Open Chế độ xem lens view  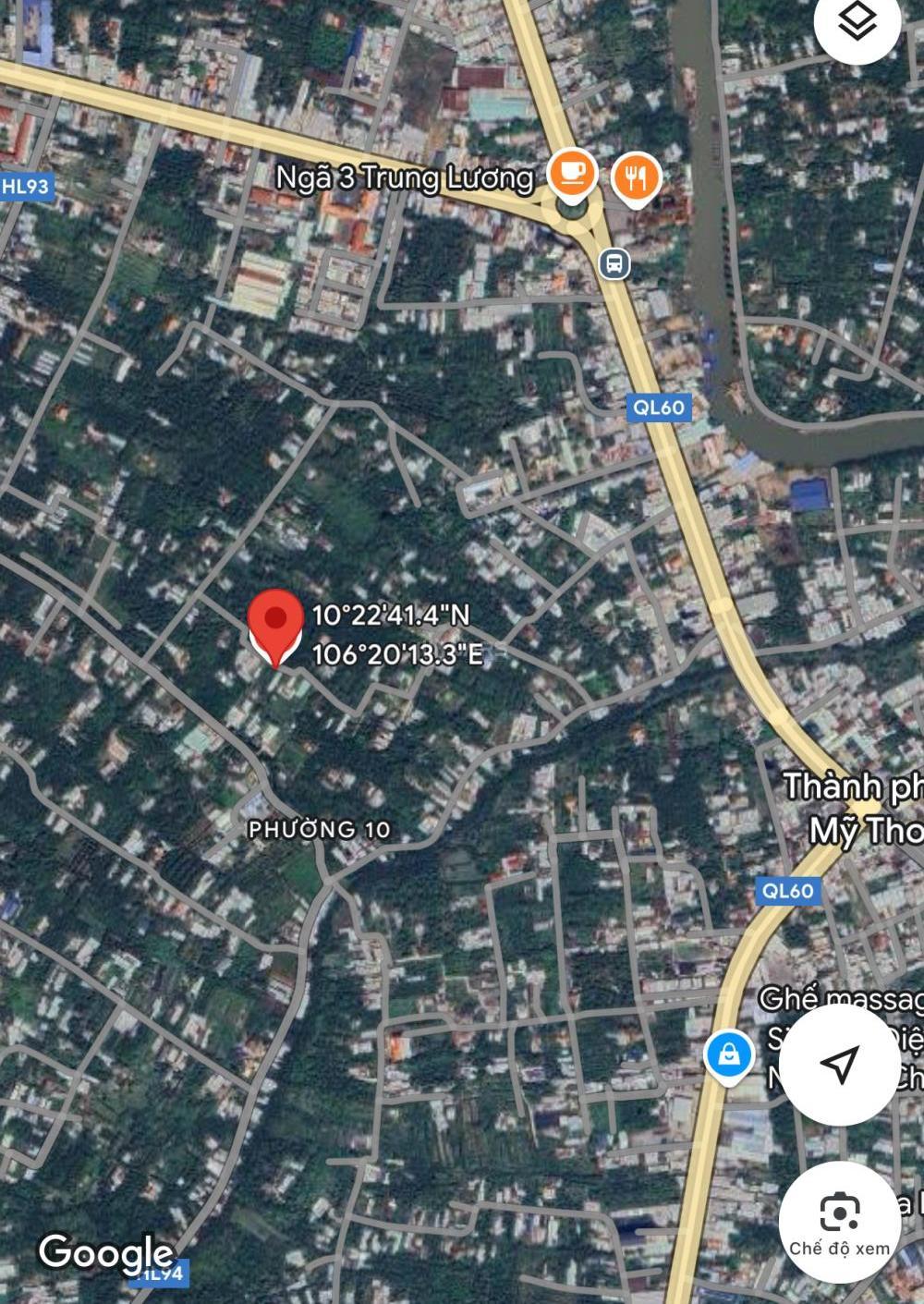click(839, 1222)
